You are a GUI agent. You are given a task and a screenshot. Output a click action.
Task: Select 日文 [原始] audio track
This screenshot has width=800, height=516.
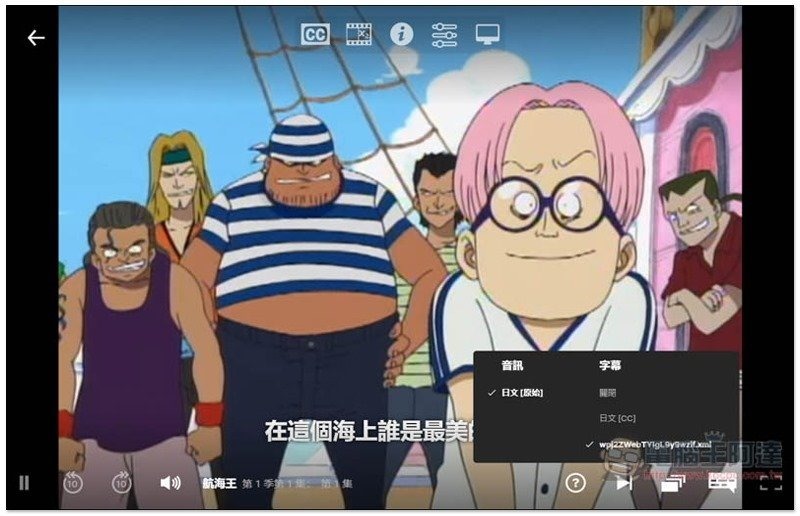pos(522,392)
